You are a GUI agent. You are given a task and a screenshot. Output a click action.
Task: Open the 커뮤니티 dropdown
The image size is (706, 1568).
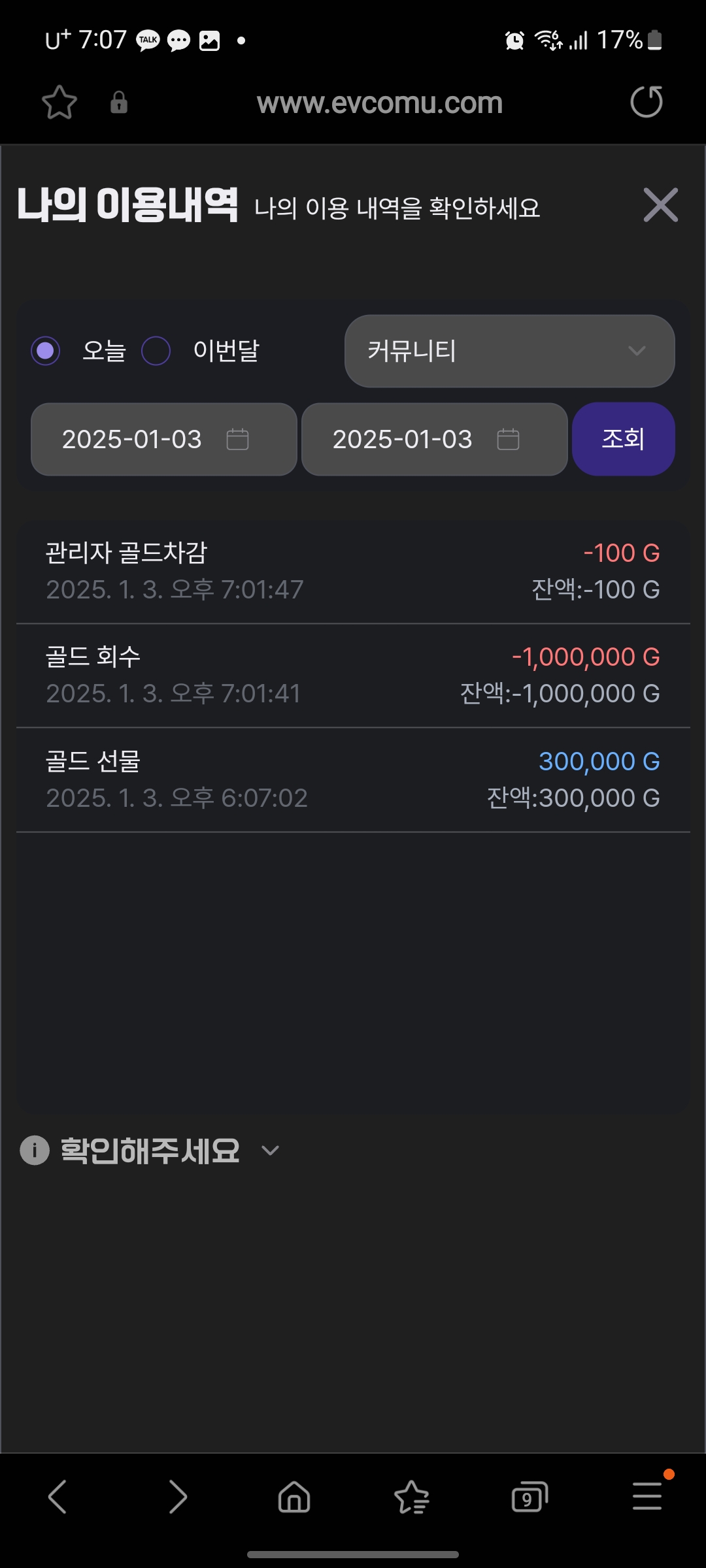pyautogui.click(x=510, y=351)
